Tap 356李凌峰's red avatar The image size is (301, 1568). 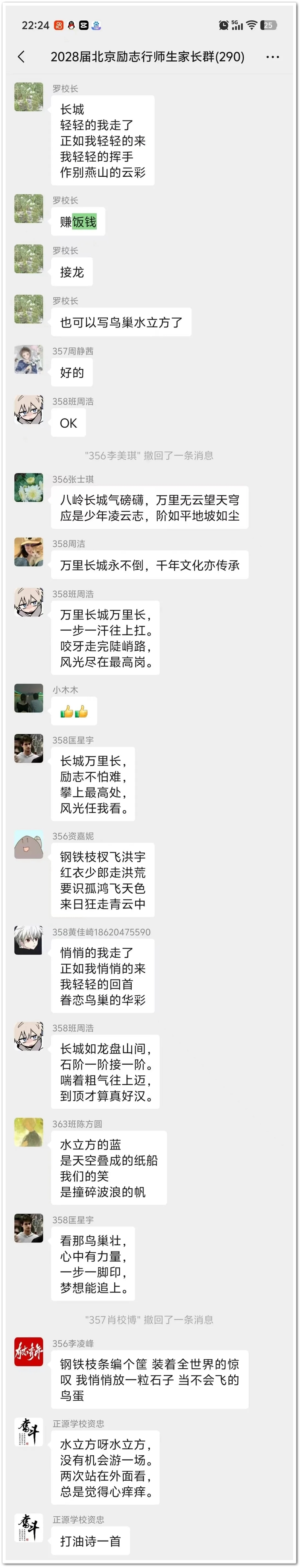pos(29,1352)
